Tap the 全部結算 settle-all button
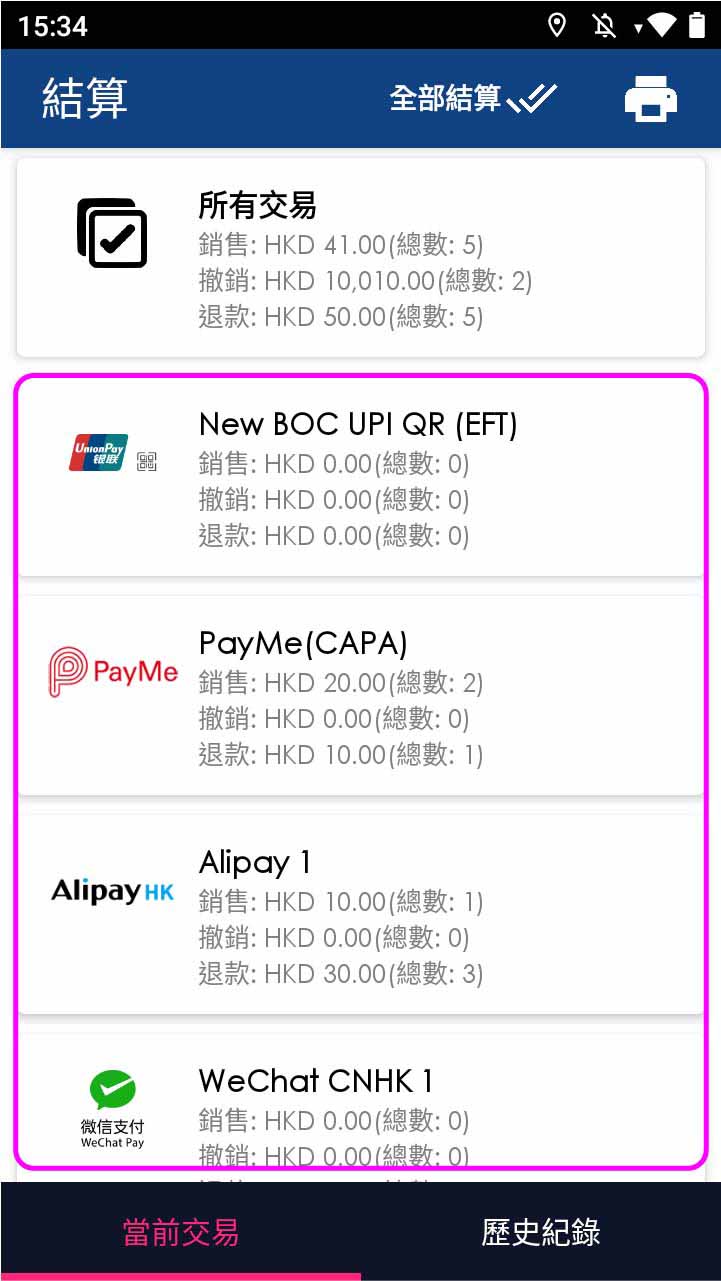The height and width of the screenshot is (1281, 721). tap(472, 98)
